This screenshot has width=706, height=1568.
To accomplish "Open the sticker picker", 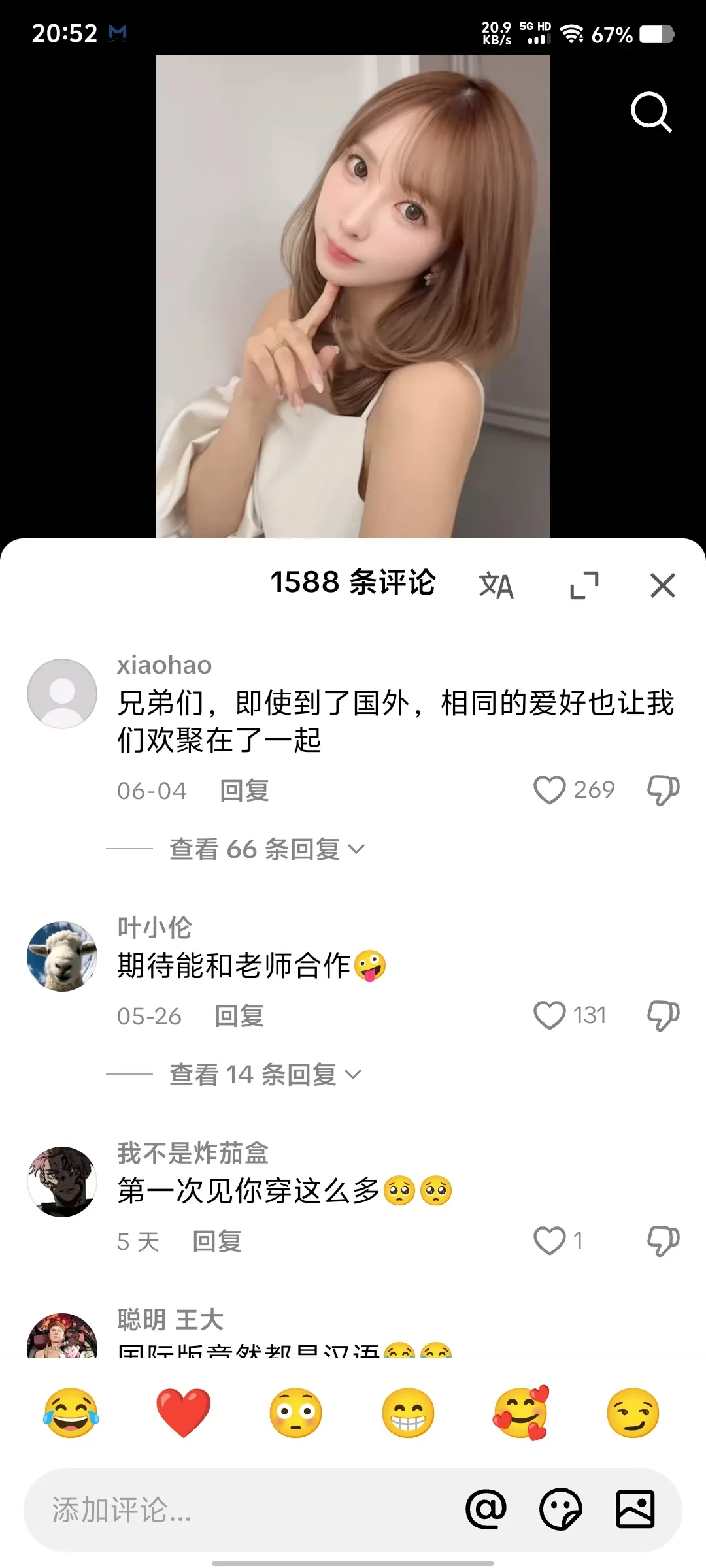I will click(x=560, y=1509).
